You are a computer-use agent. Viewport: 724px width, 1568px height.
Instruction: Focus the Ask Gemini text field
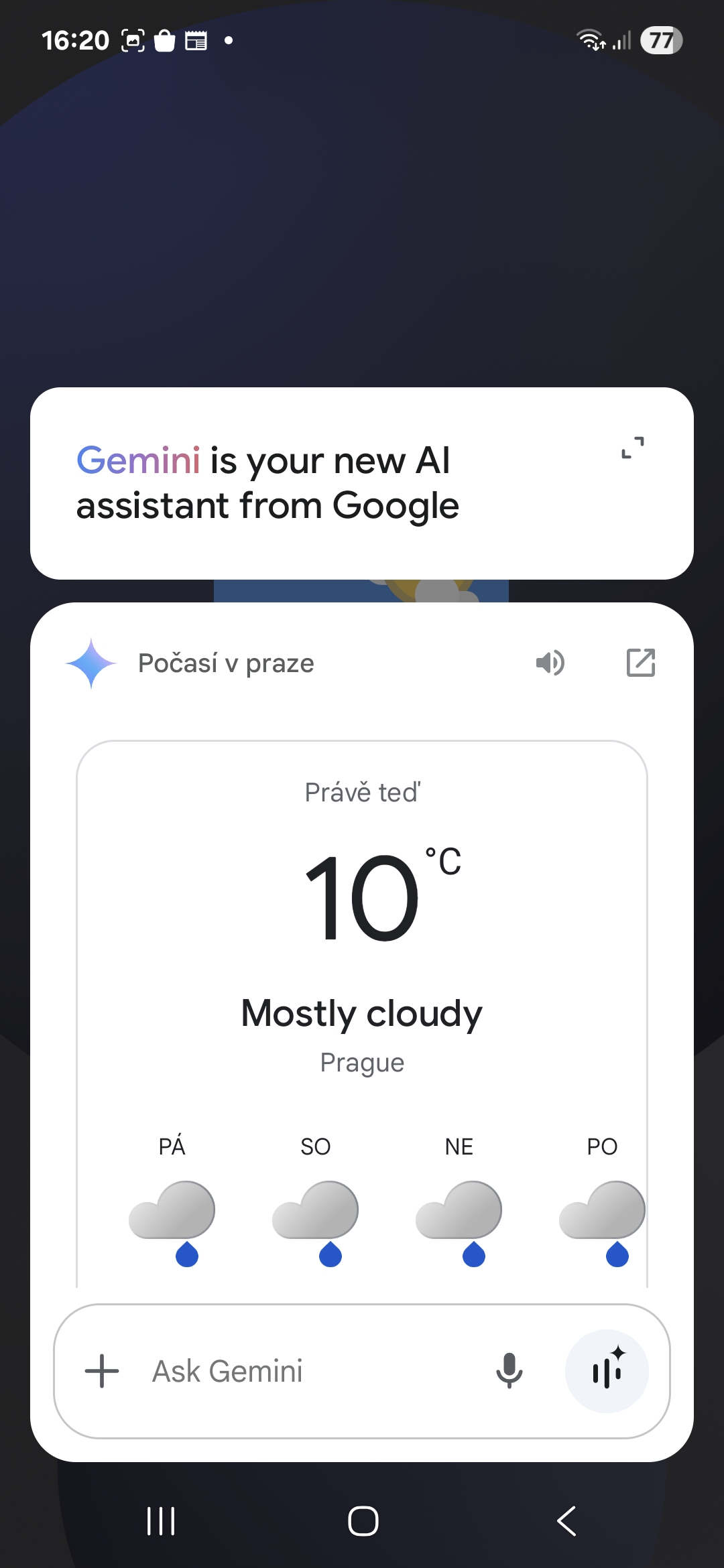coord(308,1371)
